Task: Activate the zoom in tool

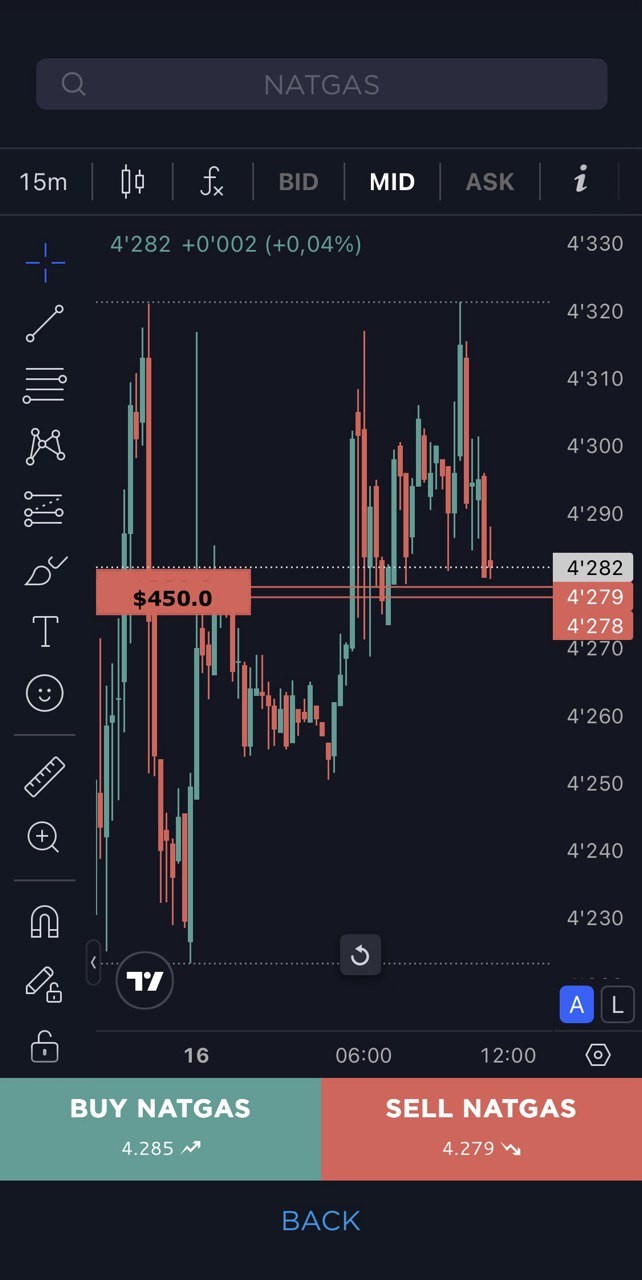Action: click(45, 837)
